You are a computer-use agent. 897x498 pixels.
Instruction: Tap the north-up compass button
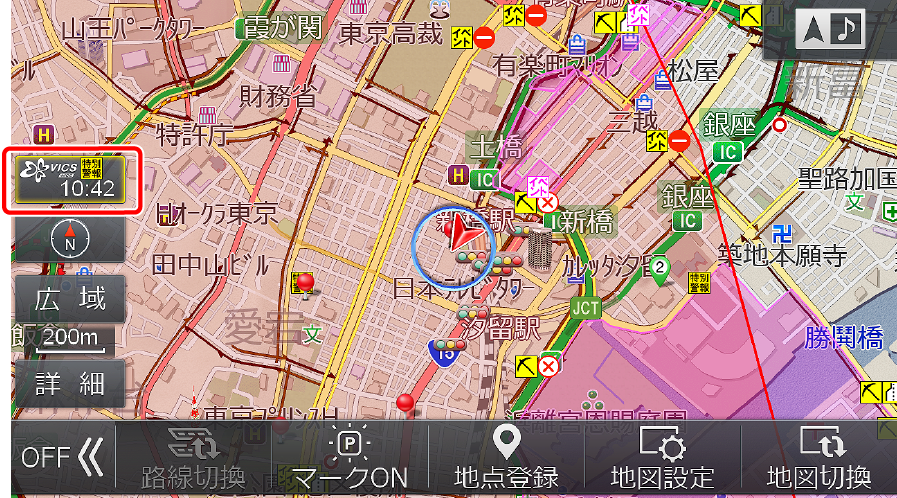pos(70,240)
